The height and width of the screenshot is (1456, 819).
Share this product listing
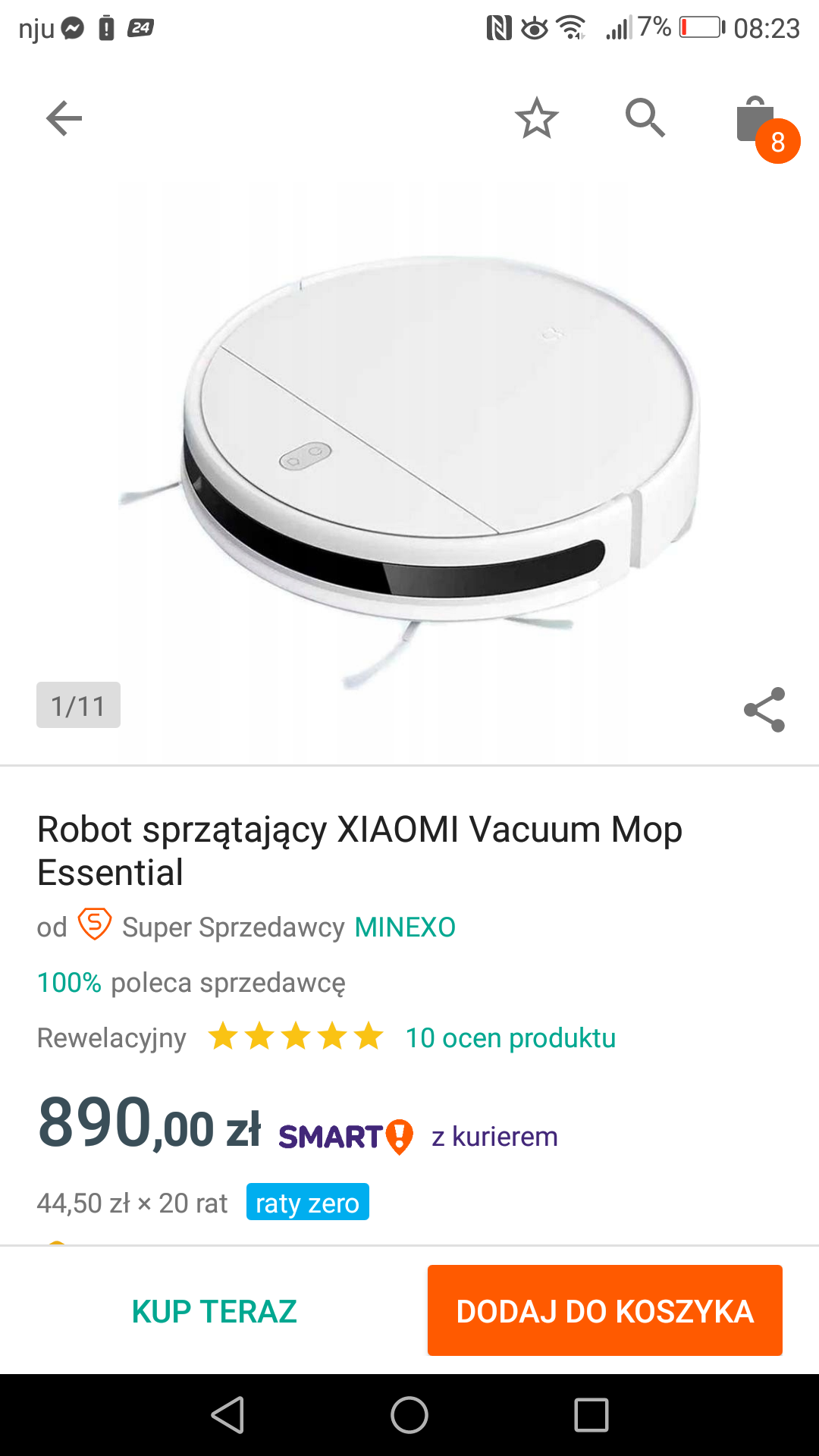pyautogui.click(x=764, y=710)
